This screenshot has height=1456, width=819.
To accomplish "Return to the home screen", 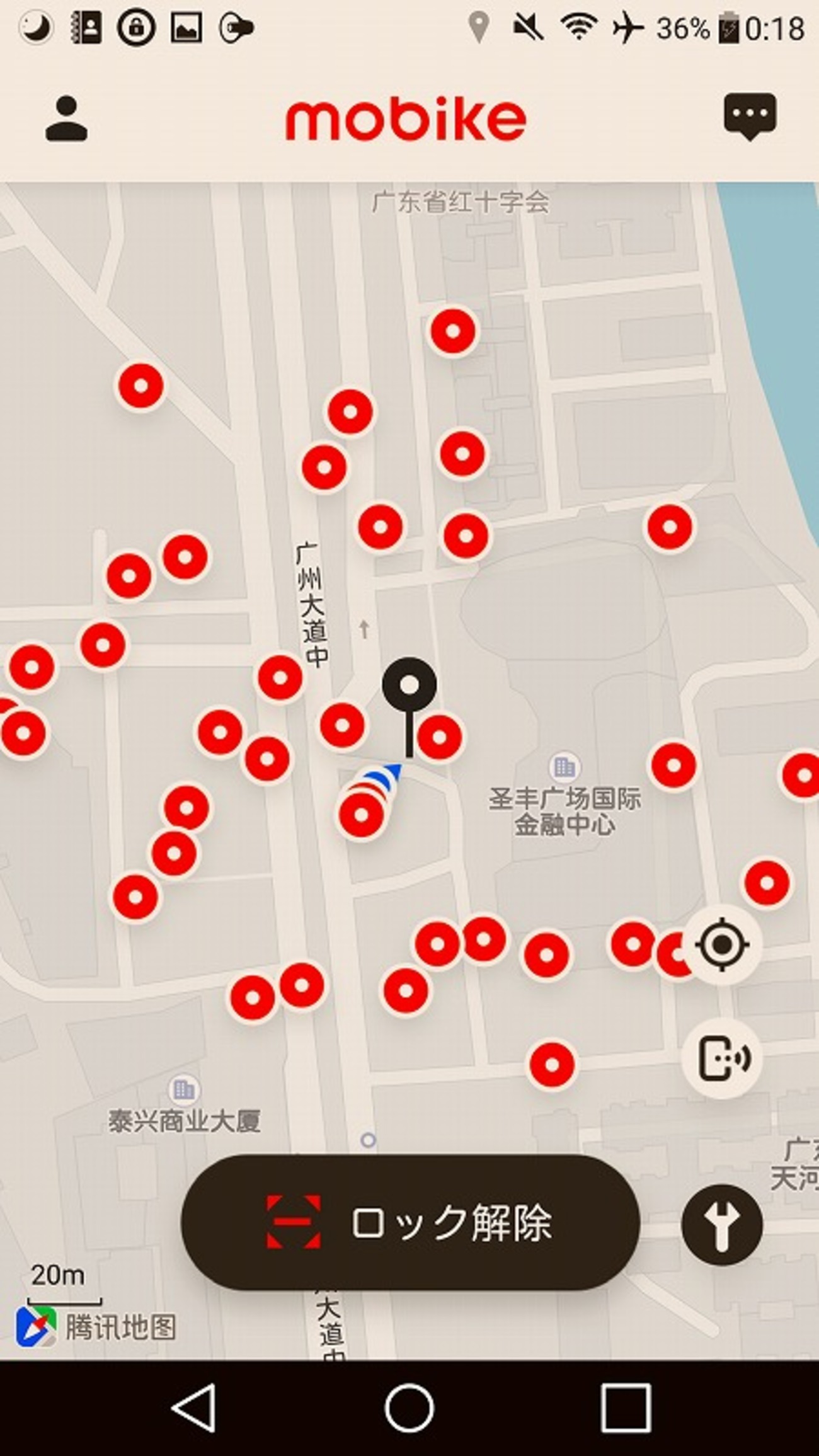I will (409, 1407).
